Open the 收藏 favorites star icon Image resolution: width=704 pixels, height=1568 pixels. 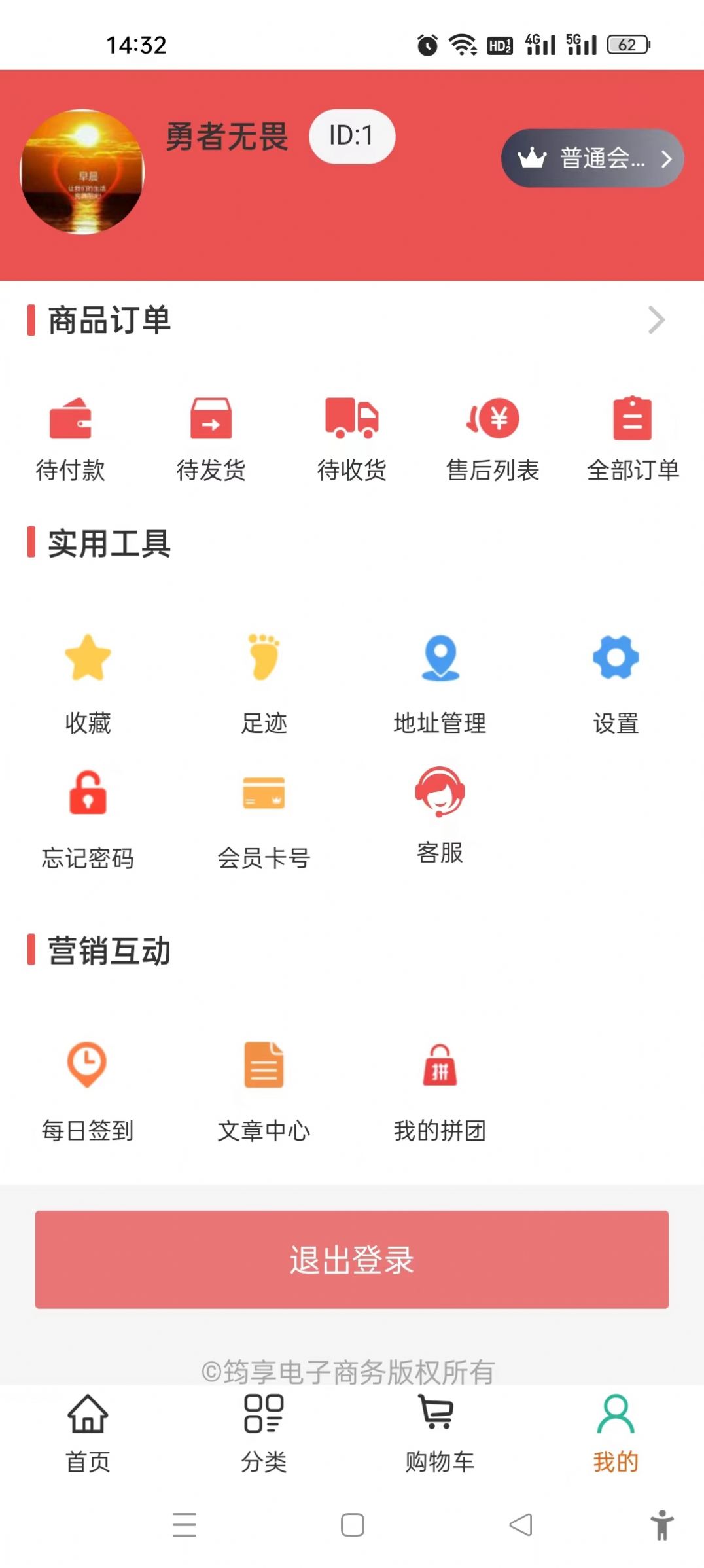pos(88,661)
